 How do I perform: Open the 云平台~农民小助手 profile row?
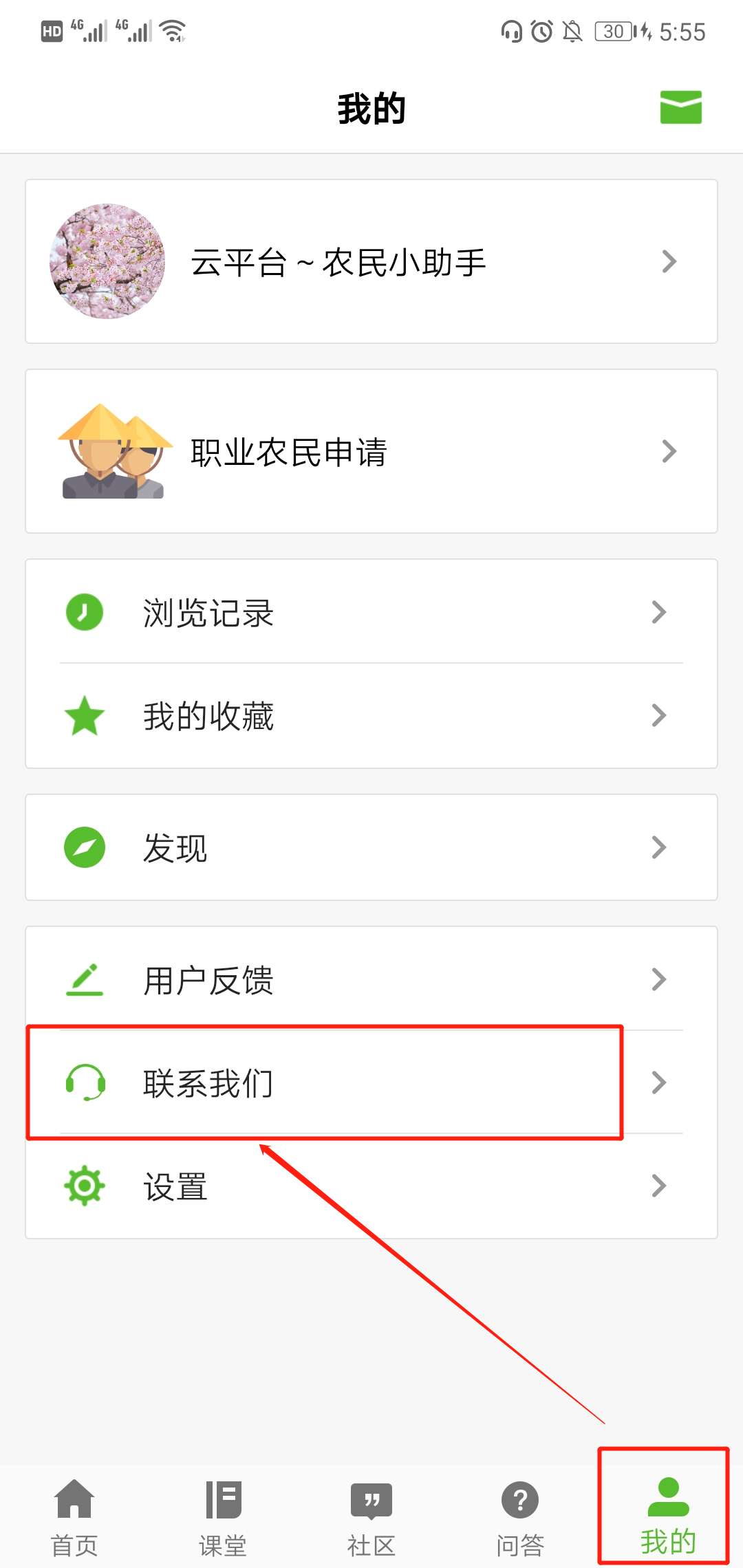point(371,261)
